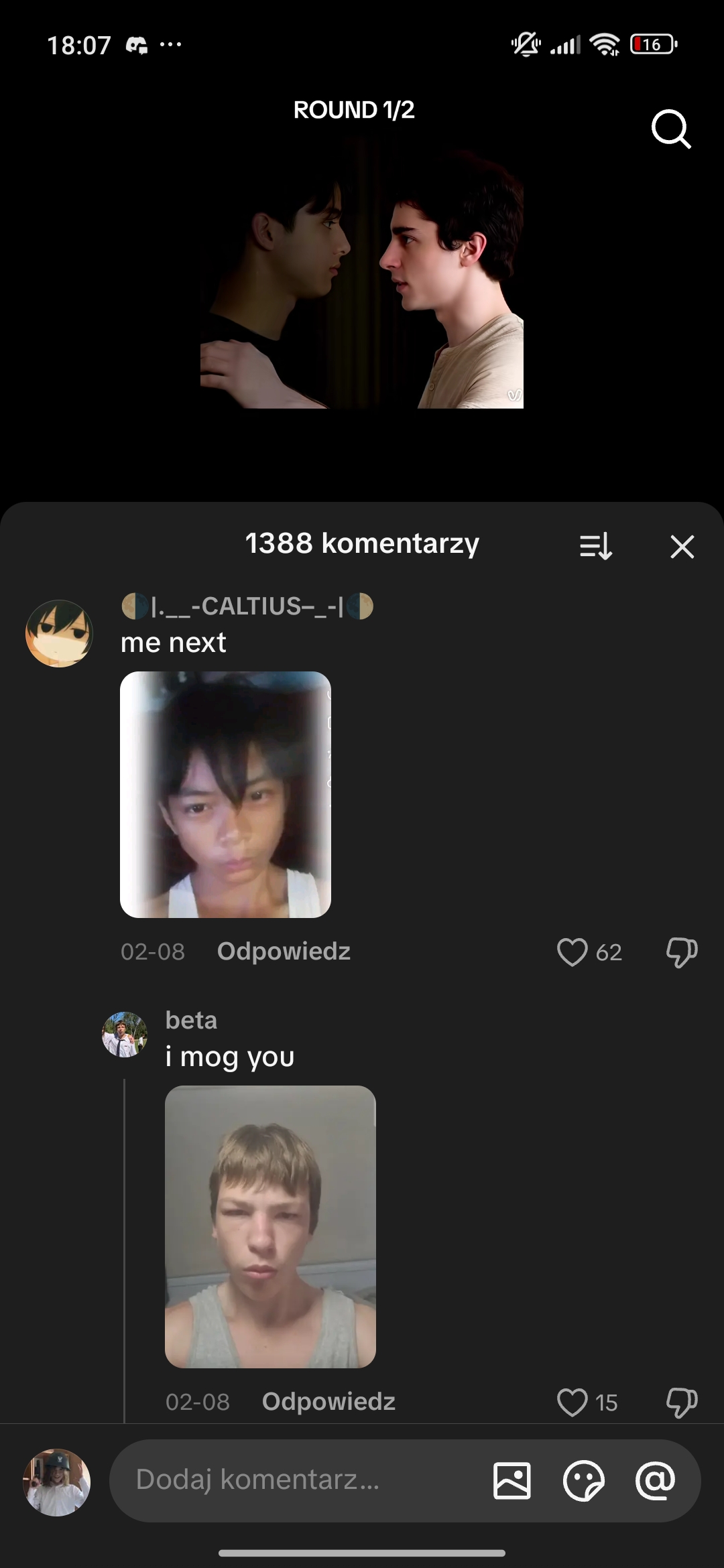
Task: Open the sticker and emoji picker
Action: coord(583,1480)
